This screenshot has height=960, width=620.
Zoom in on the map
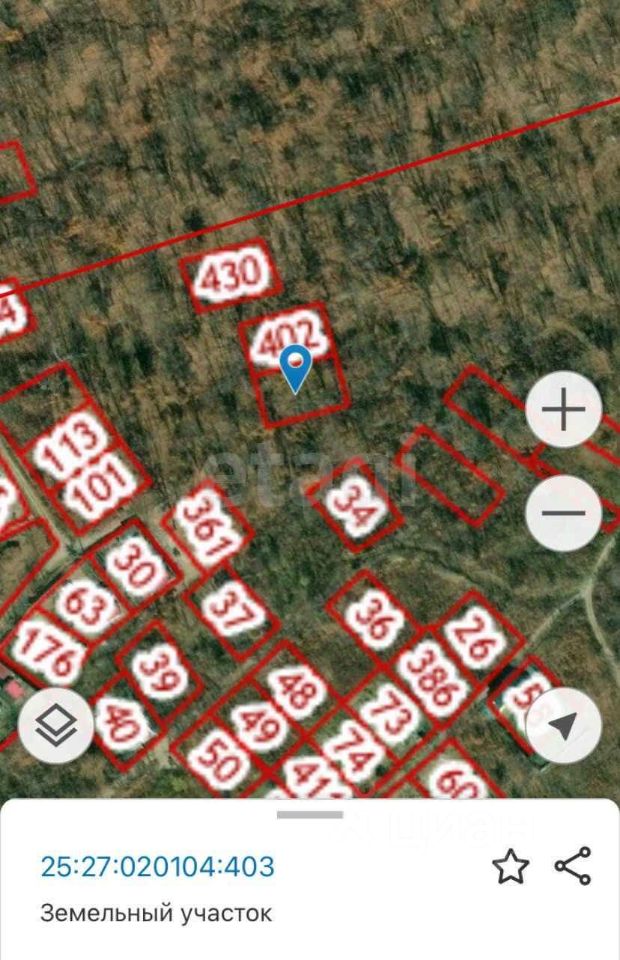[x=563, y=410]
